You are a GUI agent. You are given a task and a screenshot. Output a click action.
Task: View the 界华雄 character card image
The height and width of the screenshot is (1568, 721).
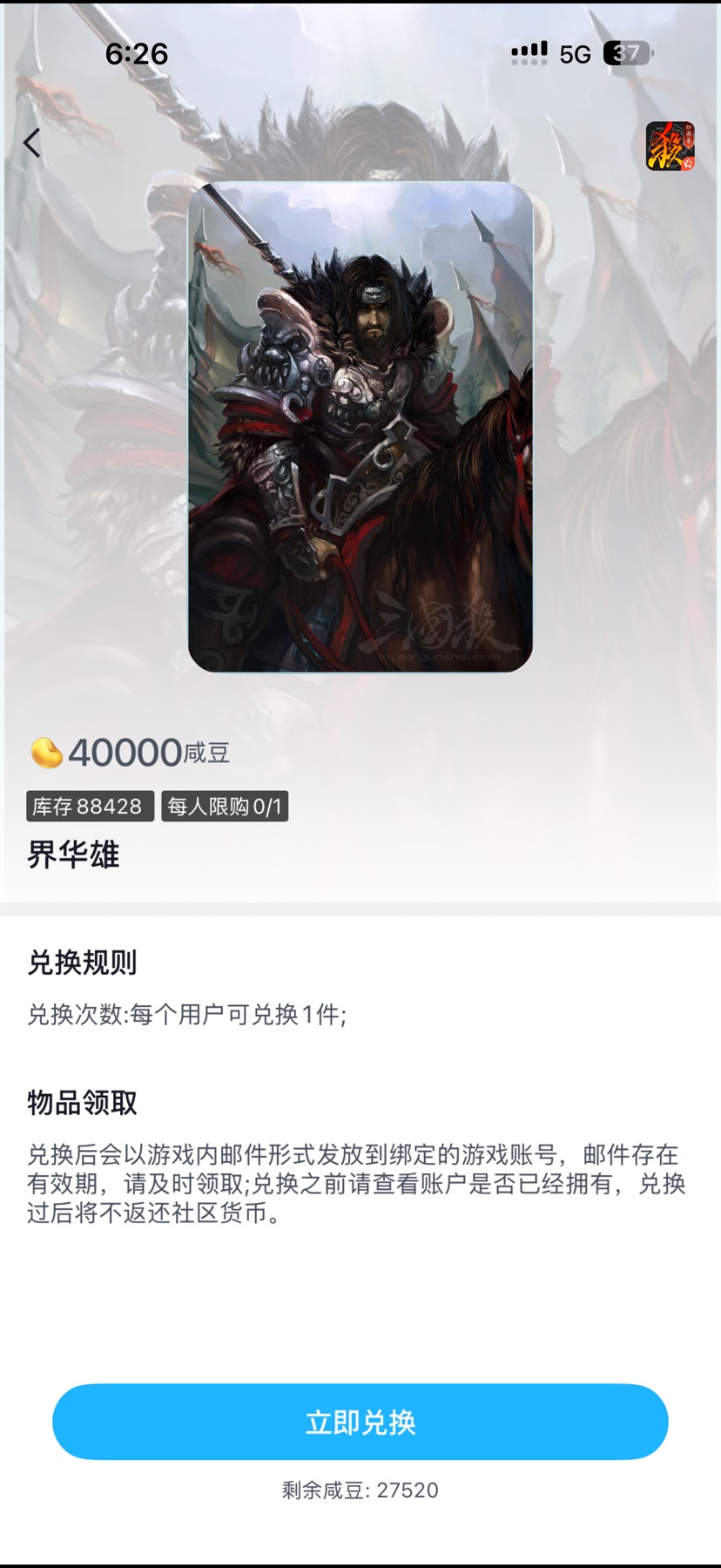(x=360, y=427)
